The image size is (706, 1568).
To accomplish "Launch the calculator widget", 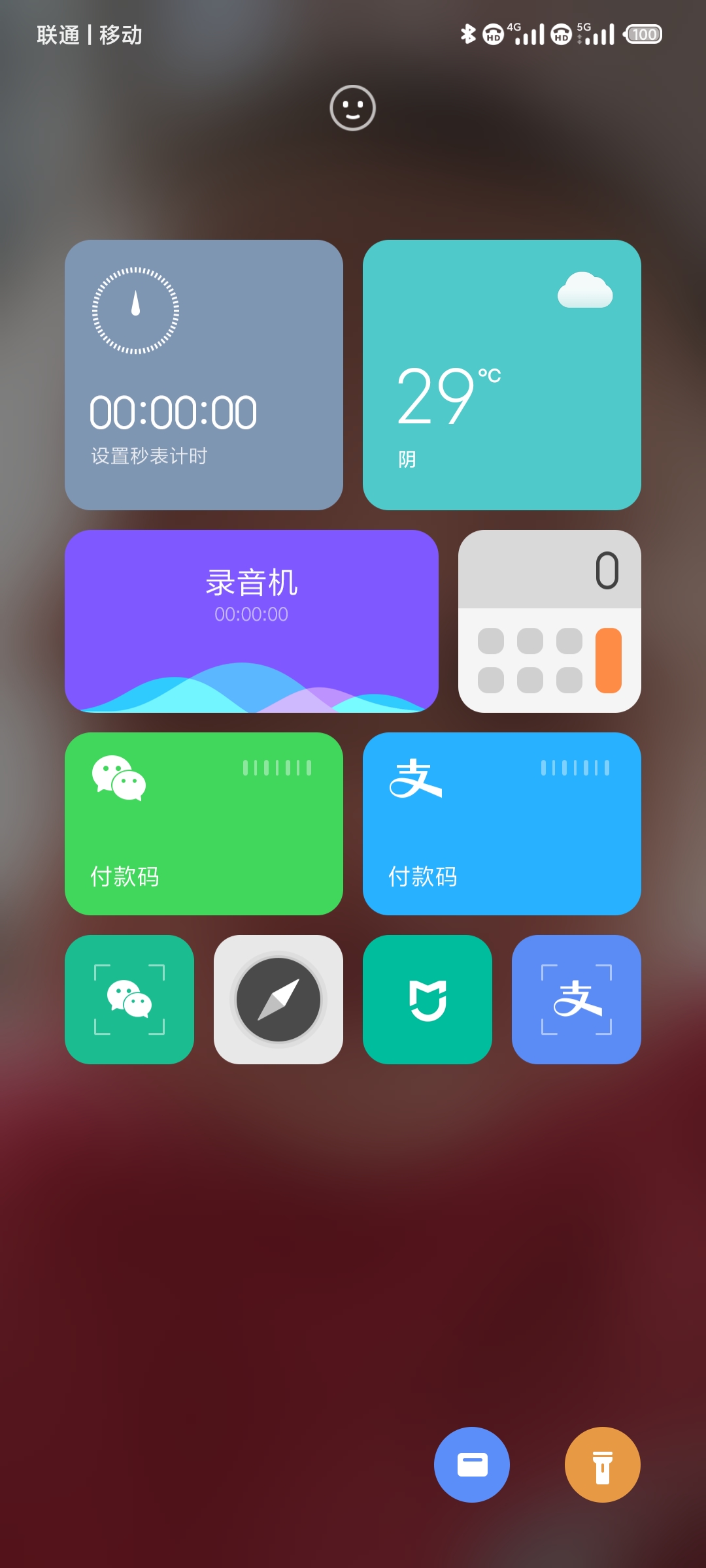I will (x=549, y=621).
